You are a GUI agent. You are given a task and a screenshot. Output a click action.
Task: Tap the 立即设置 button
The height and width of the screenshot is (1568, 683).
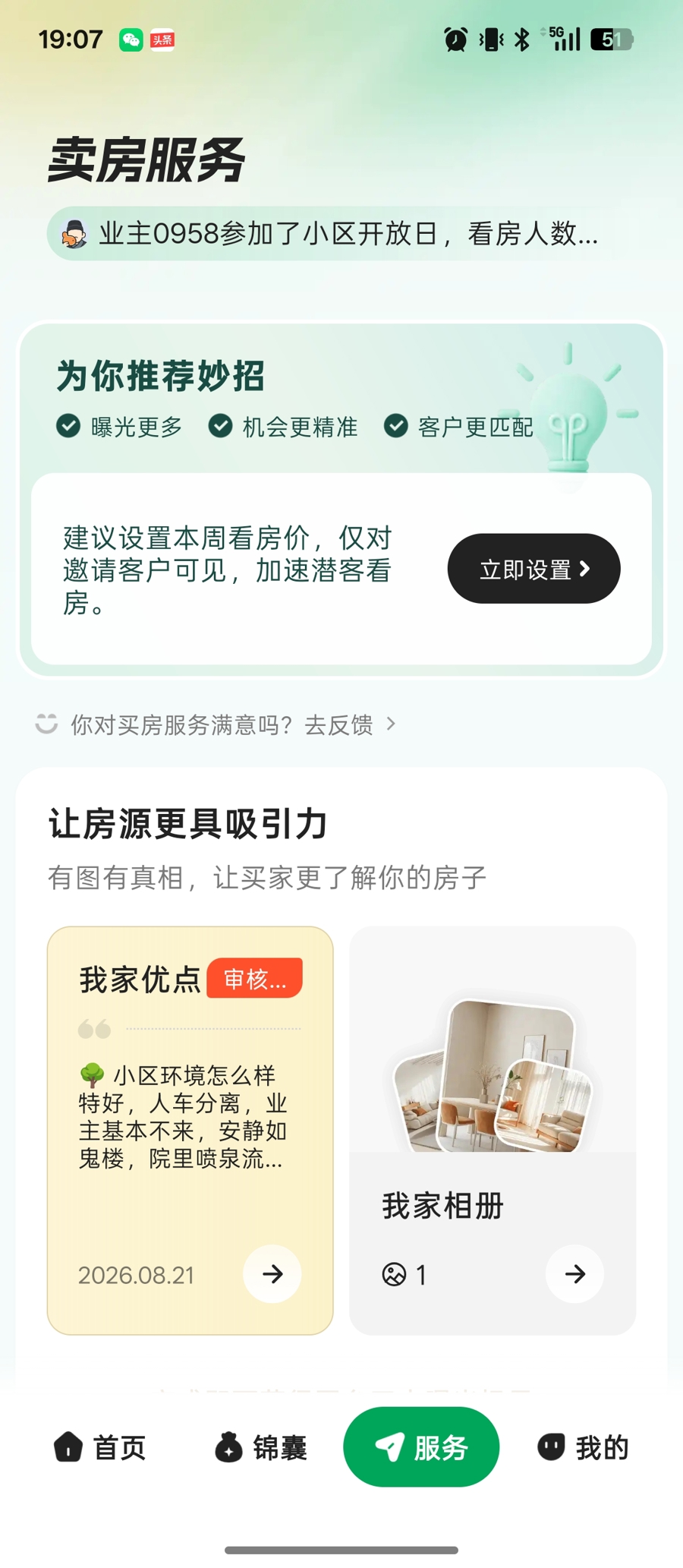[x=533, y=569]
